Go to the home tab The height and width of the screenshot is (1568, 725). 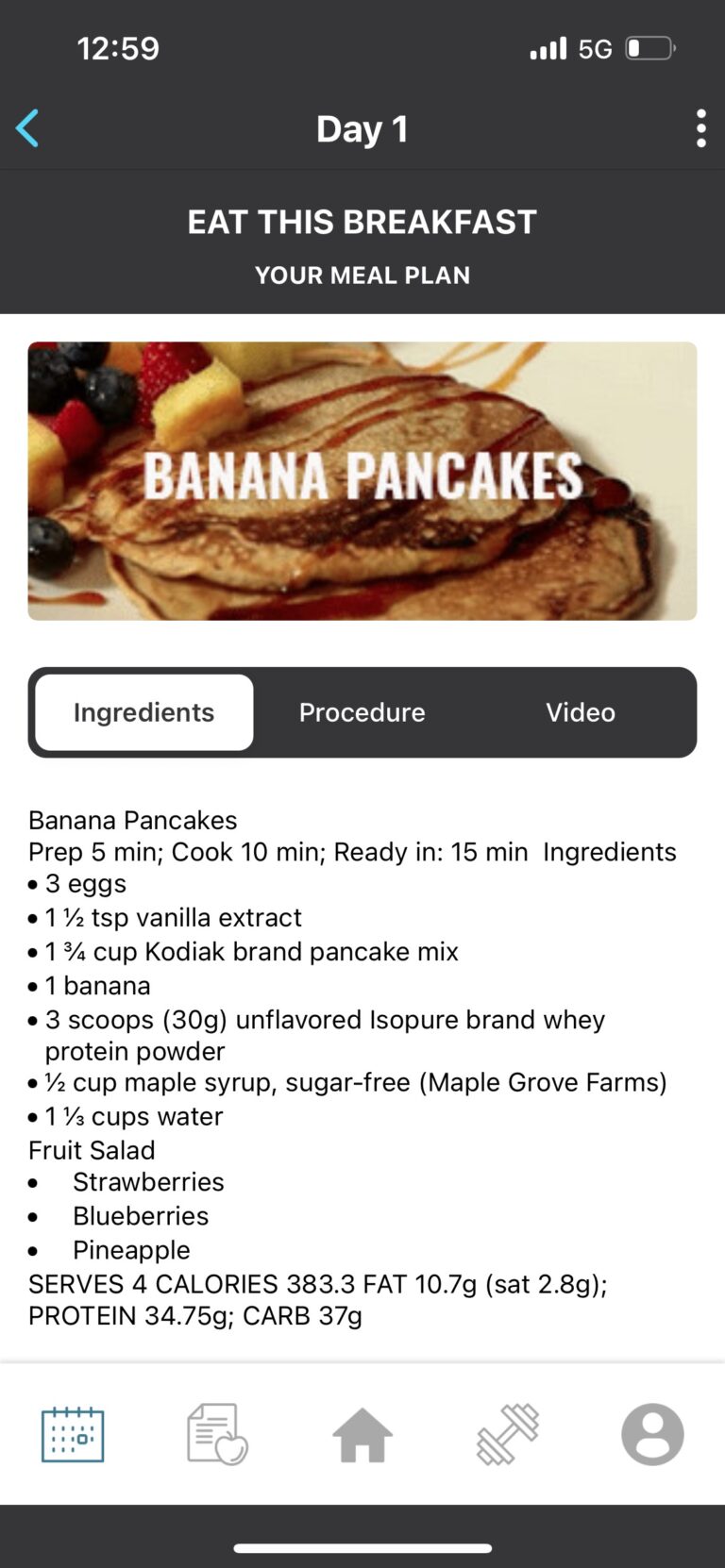[362, 1434]
